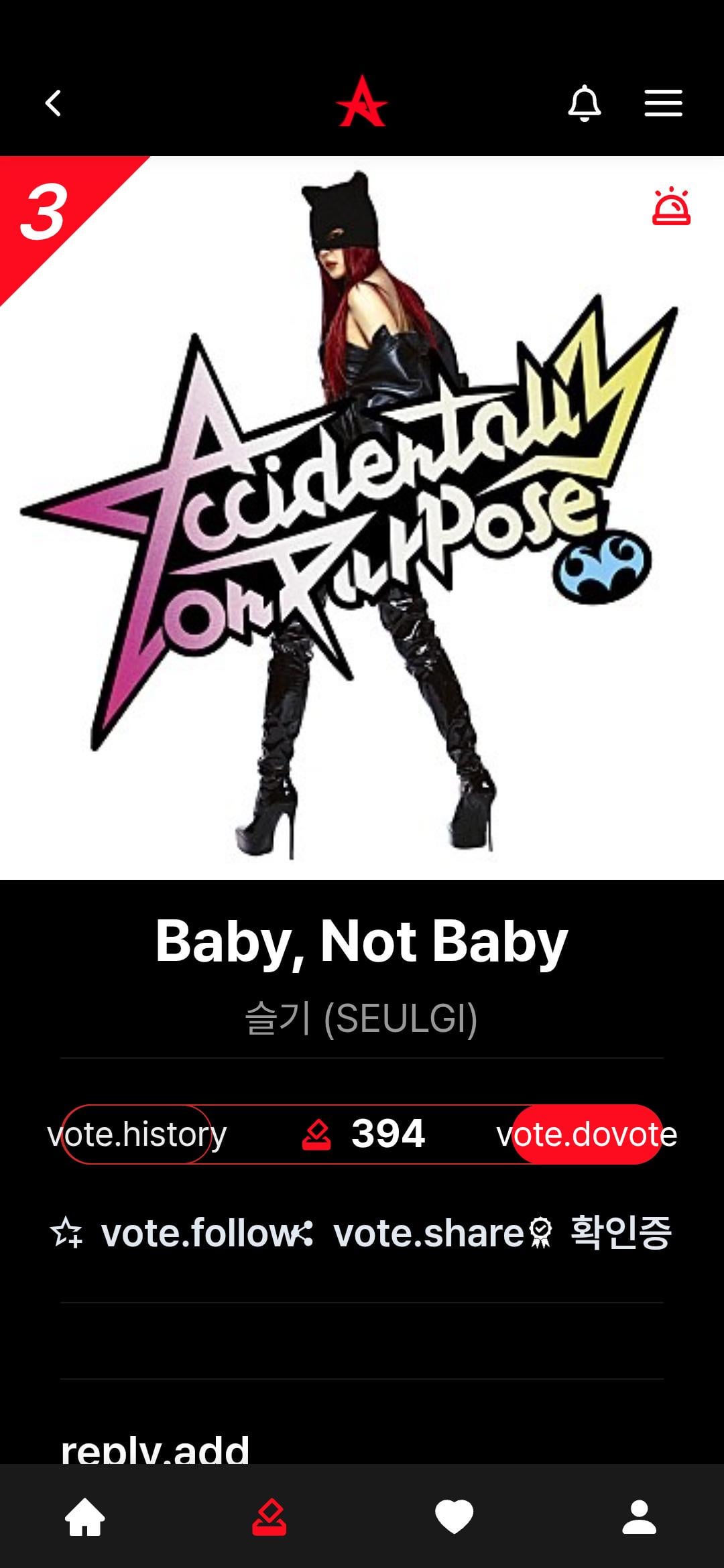Image resolution: width=724 pixels, height=1568 pixels.
Task: Open the hamburger menu
Action: tap(663, 103)
